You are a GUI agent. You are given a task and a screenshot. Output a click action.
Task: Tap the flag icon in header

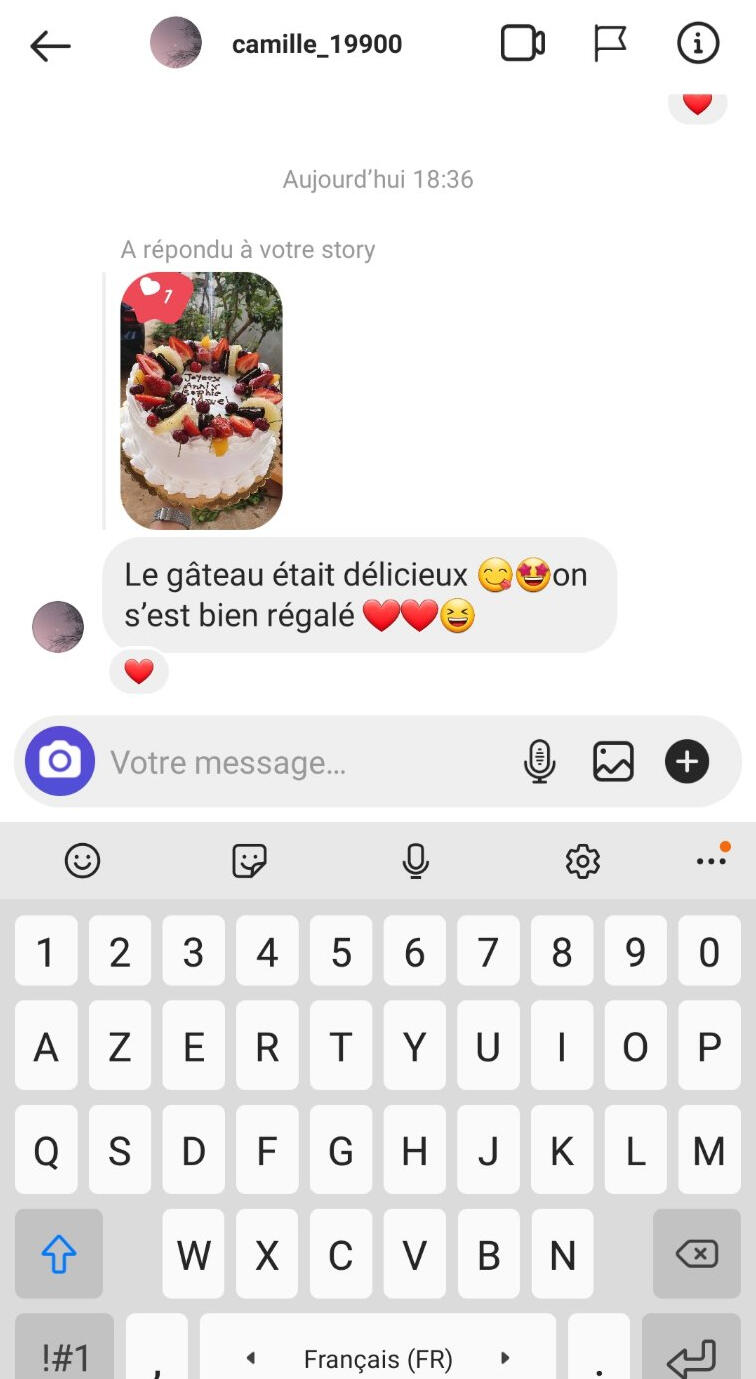tap(610, 44)
